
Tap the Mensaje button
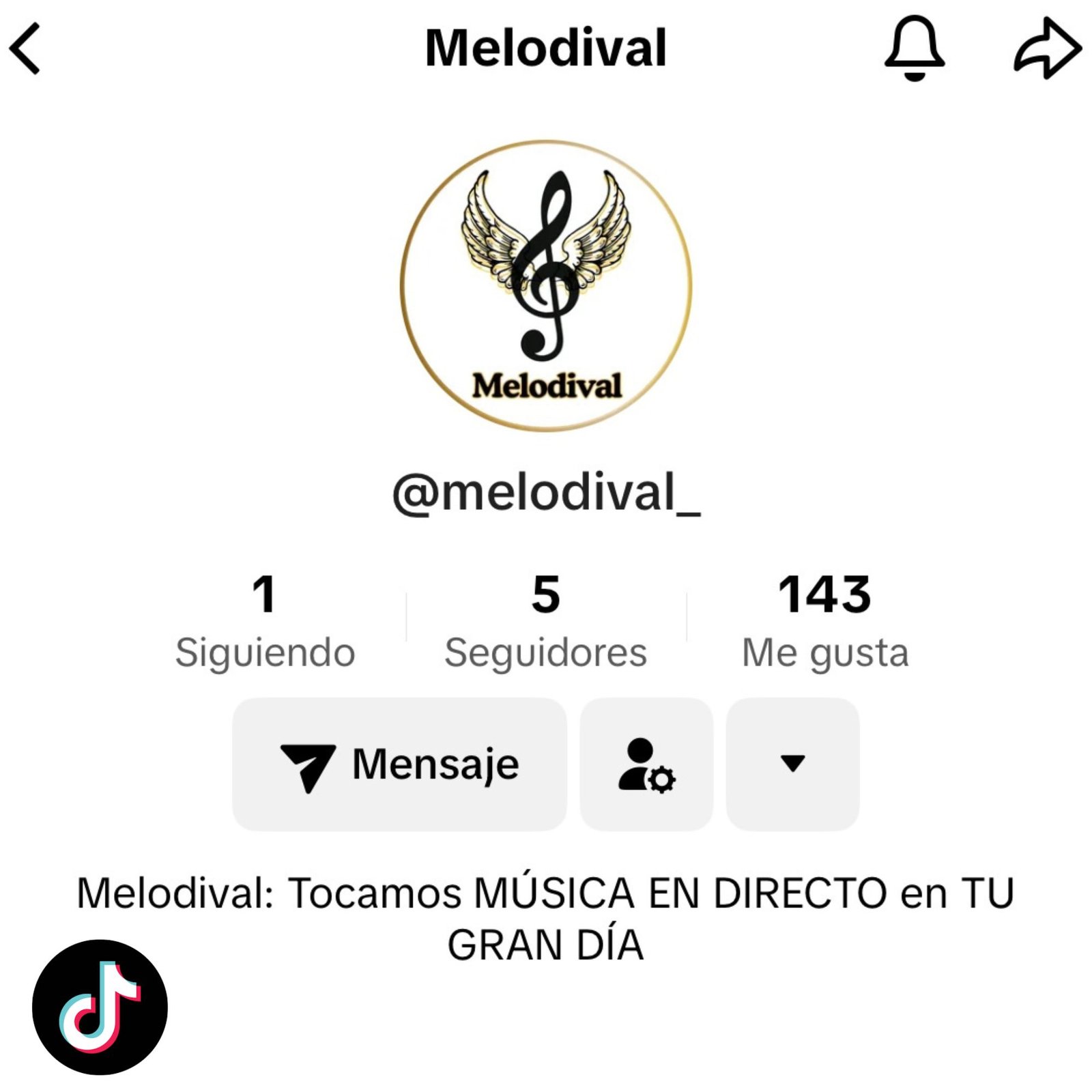pos(399,764)
